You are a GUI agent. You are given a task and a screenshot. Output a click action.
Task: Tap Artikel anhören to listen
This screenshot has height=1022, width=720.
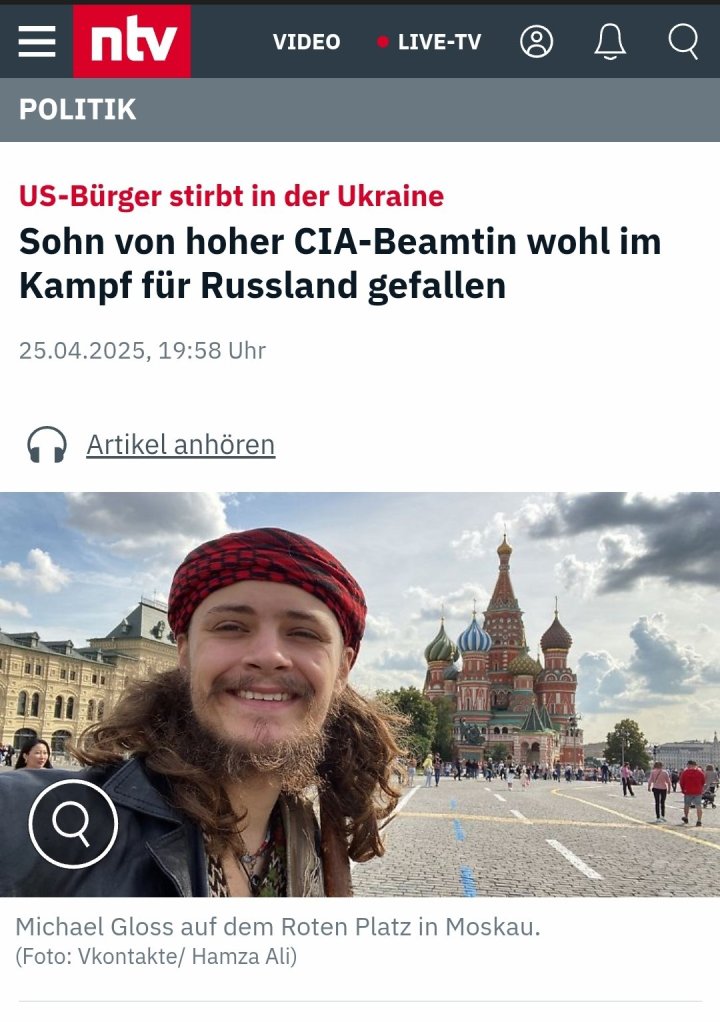180,444
